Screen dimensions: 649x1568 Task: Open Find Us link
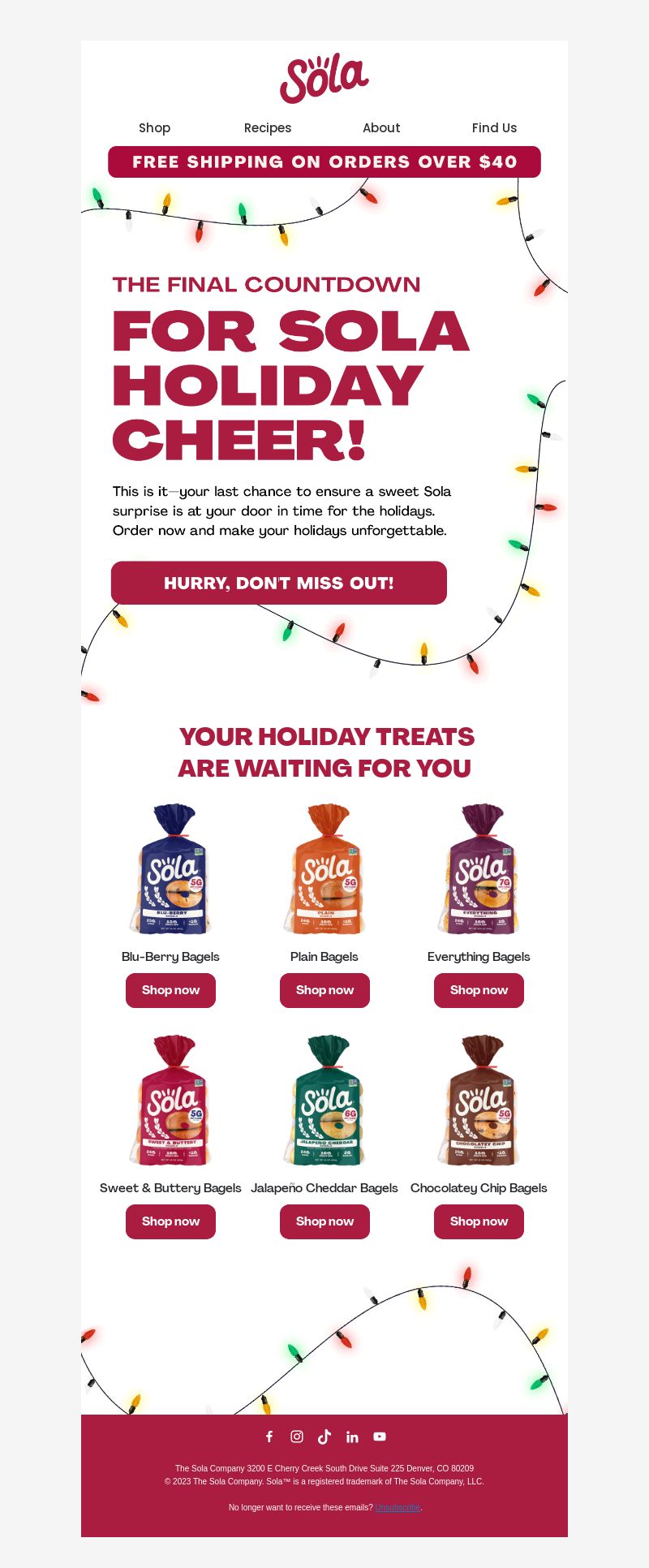pyautogui.click(x=494, y=127)
